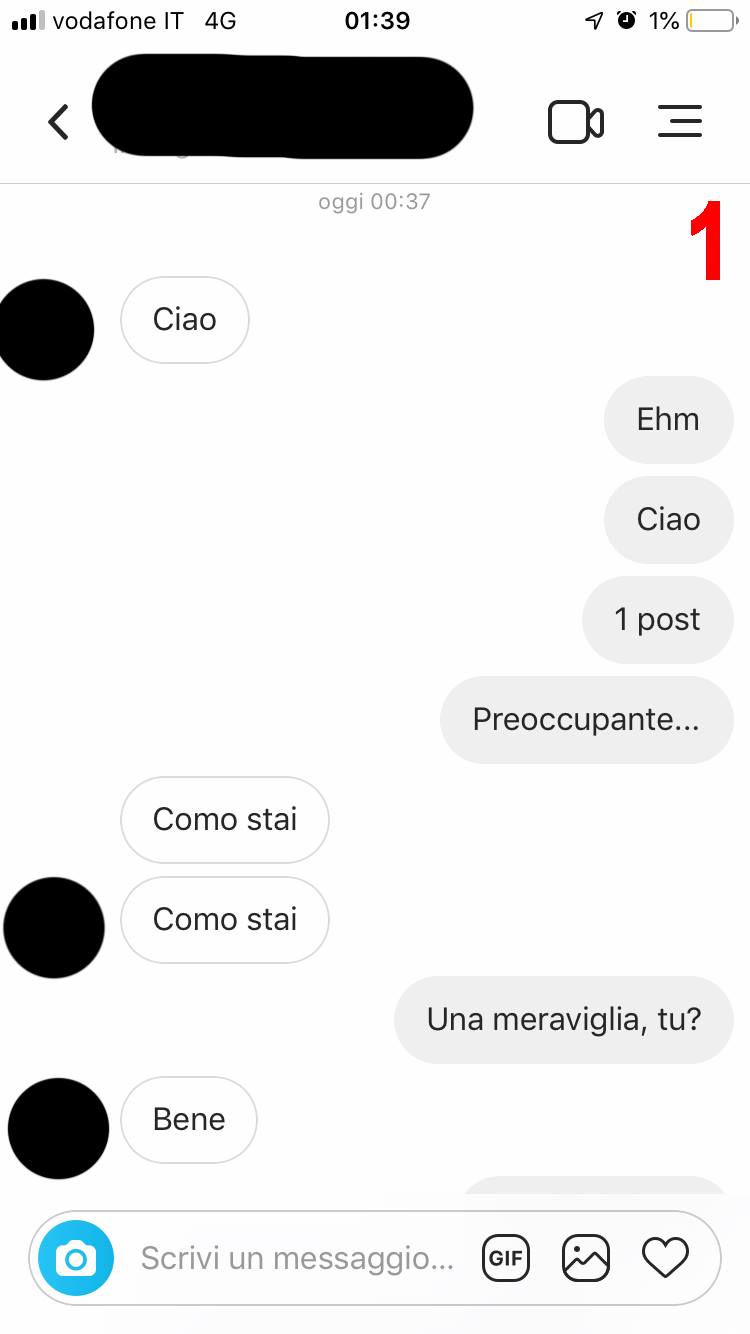Choose a photo from the gallery
The height and width of the screenshot is (1334, 750).
586,1258
